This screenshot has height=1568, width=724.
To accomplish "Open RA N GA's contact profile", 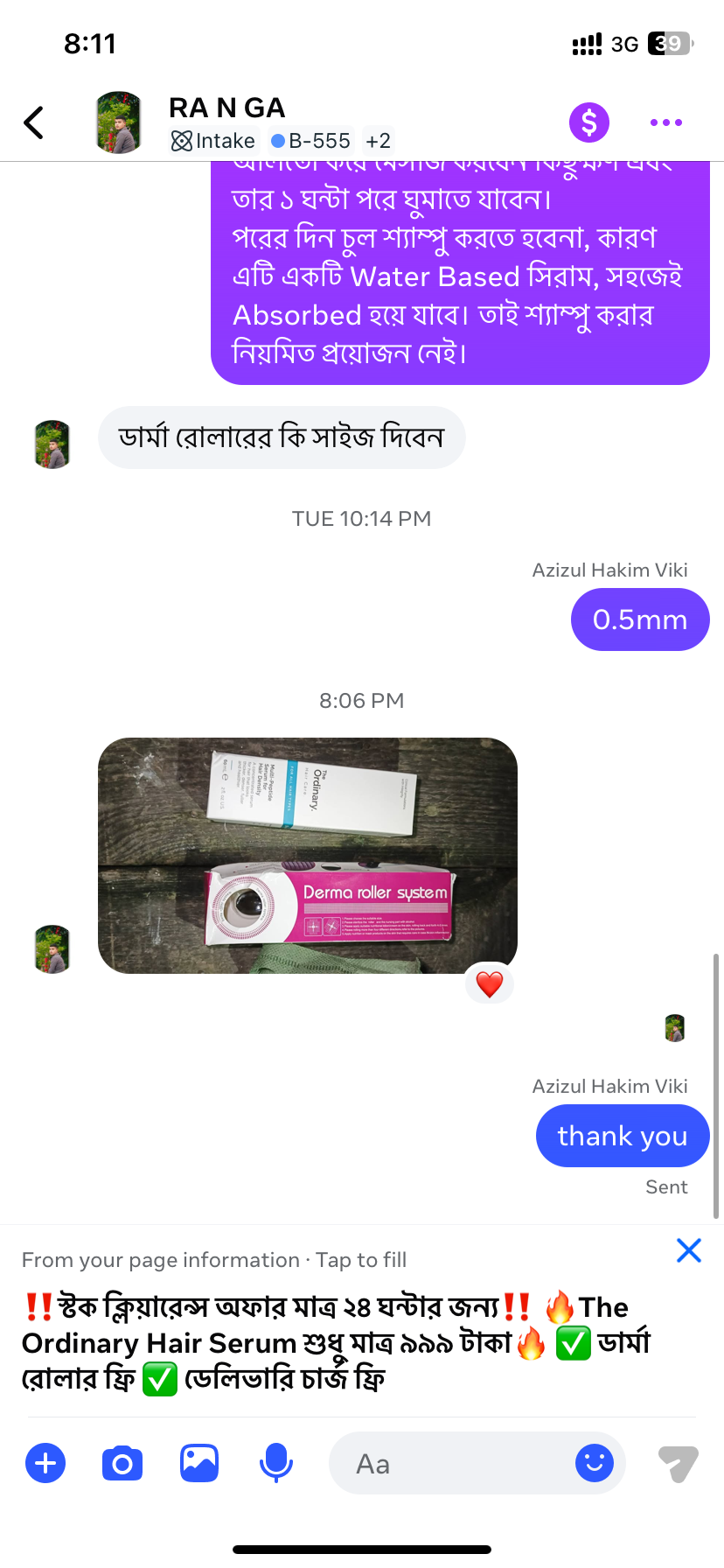I will tap(226, 108).
